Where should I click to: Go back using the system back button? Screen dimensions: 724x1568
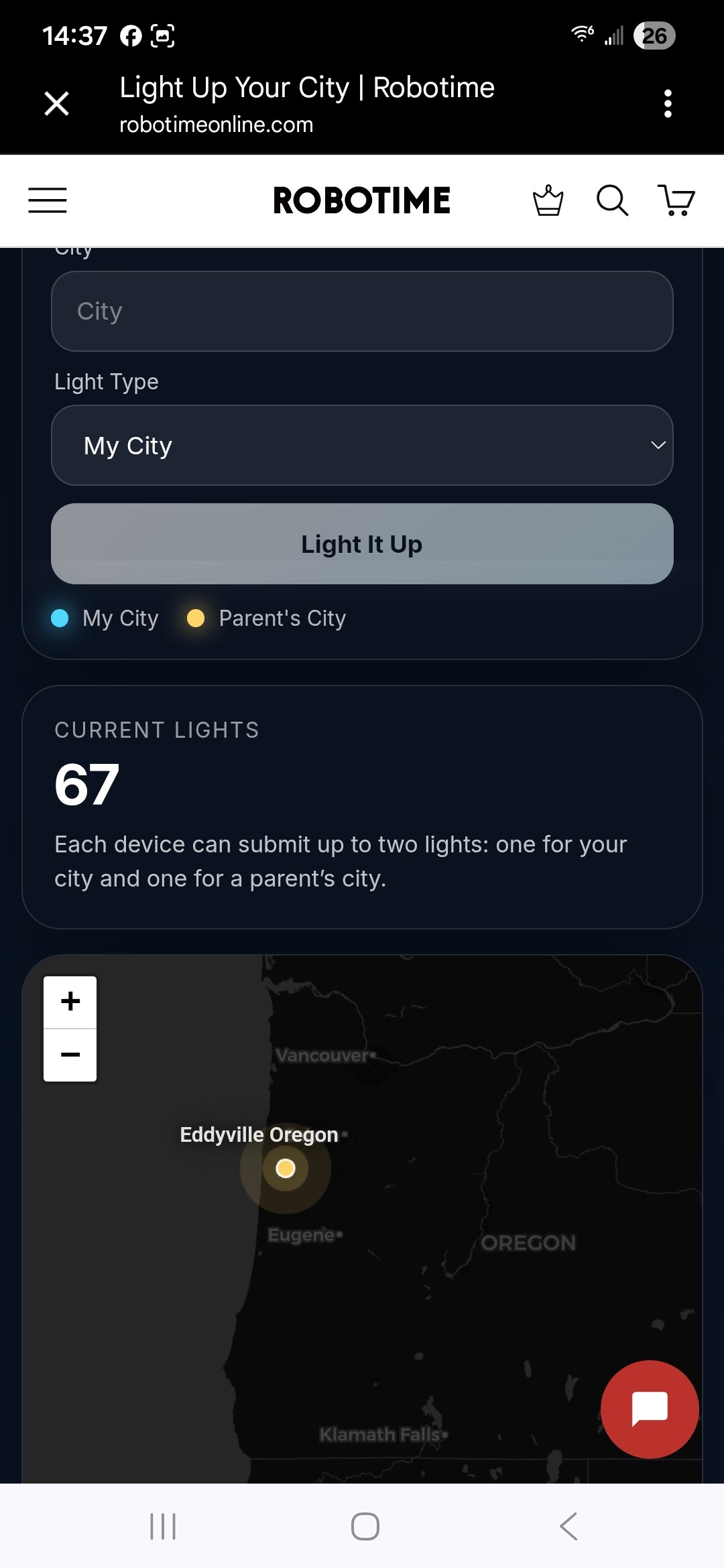tap(568, 1526)
